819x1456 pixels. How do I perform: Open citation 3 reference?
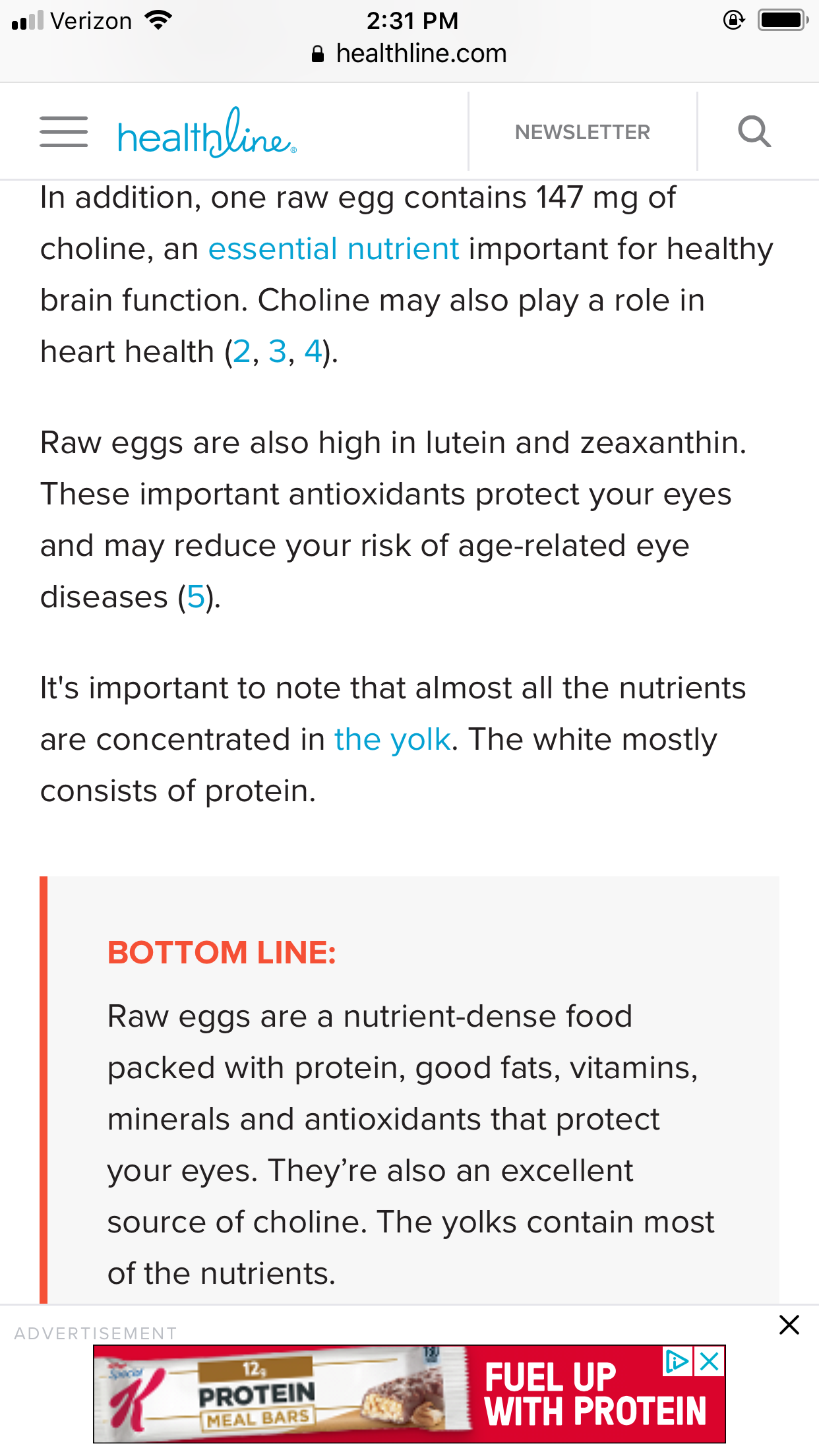pos(278,351)
